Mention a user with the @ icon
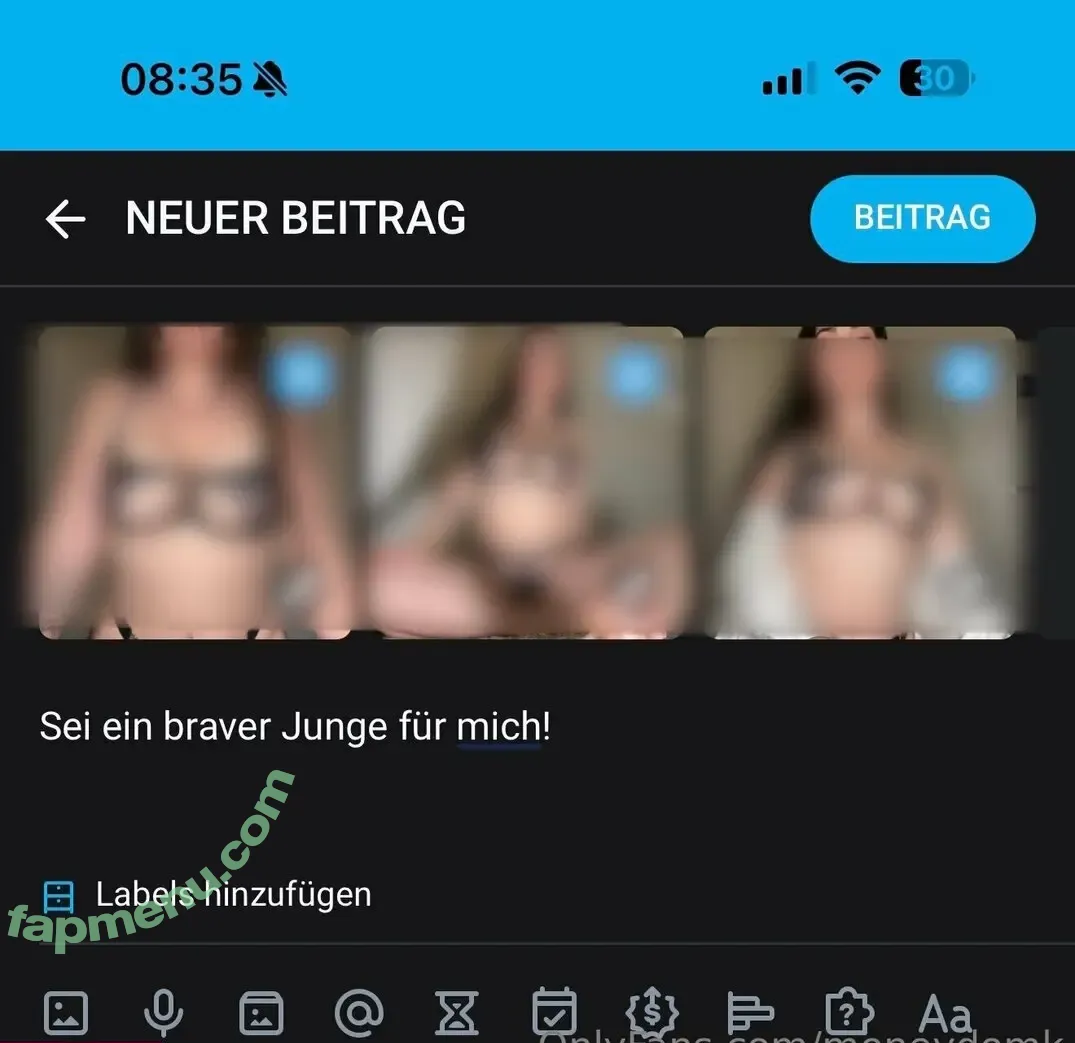The height and width of the screenshot is (1043, 1075). pyautogui.click(x=359, y=1012)
